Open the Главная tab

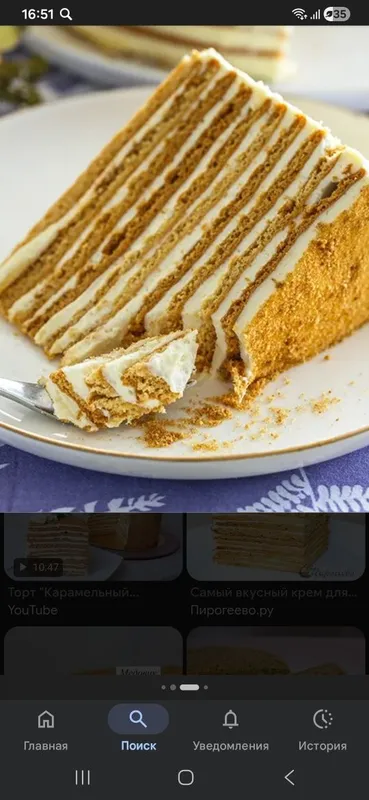[x=45, y=730]
